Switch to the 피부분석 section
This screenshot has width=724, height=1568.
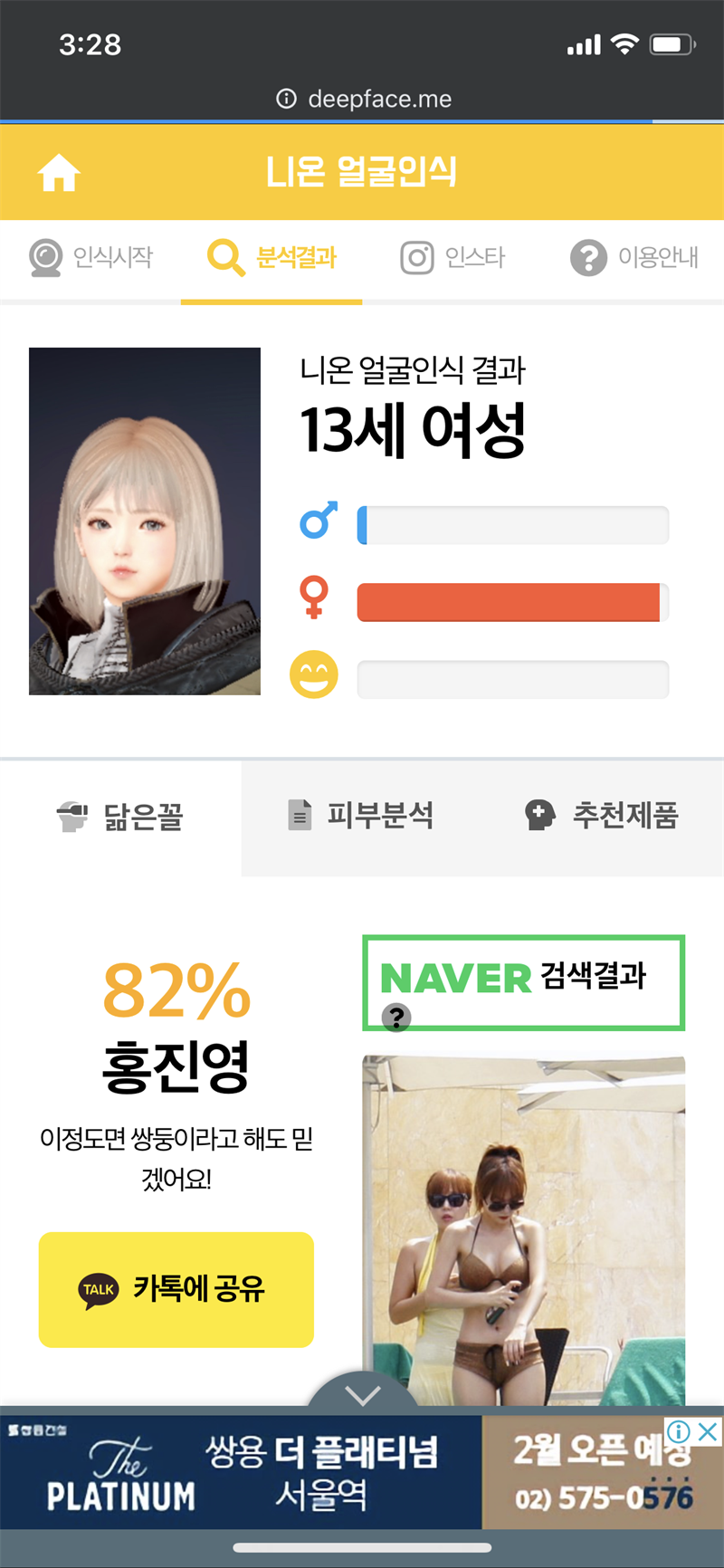tap(361, 817)
